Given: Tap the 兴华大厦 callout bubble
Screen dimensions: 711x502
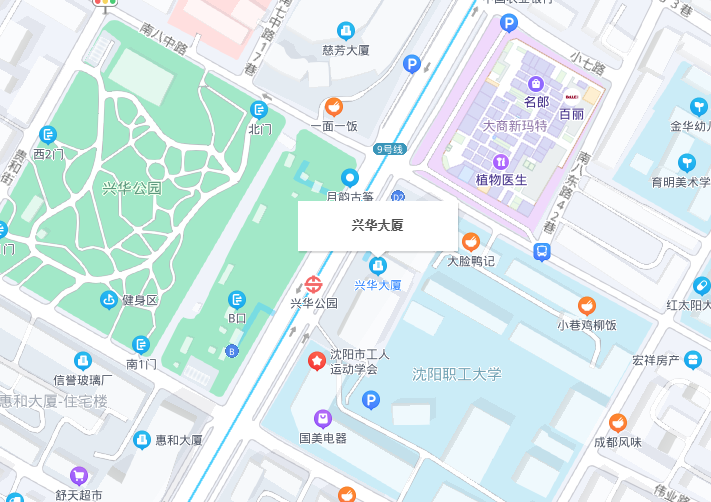Looking at the screenshot, I should point(377,226).
